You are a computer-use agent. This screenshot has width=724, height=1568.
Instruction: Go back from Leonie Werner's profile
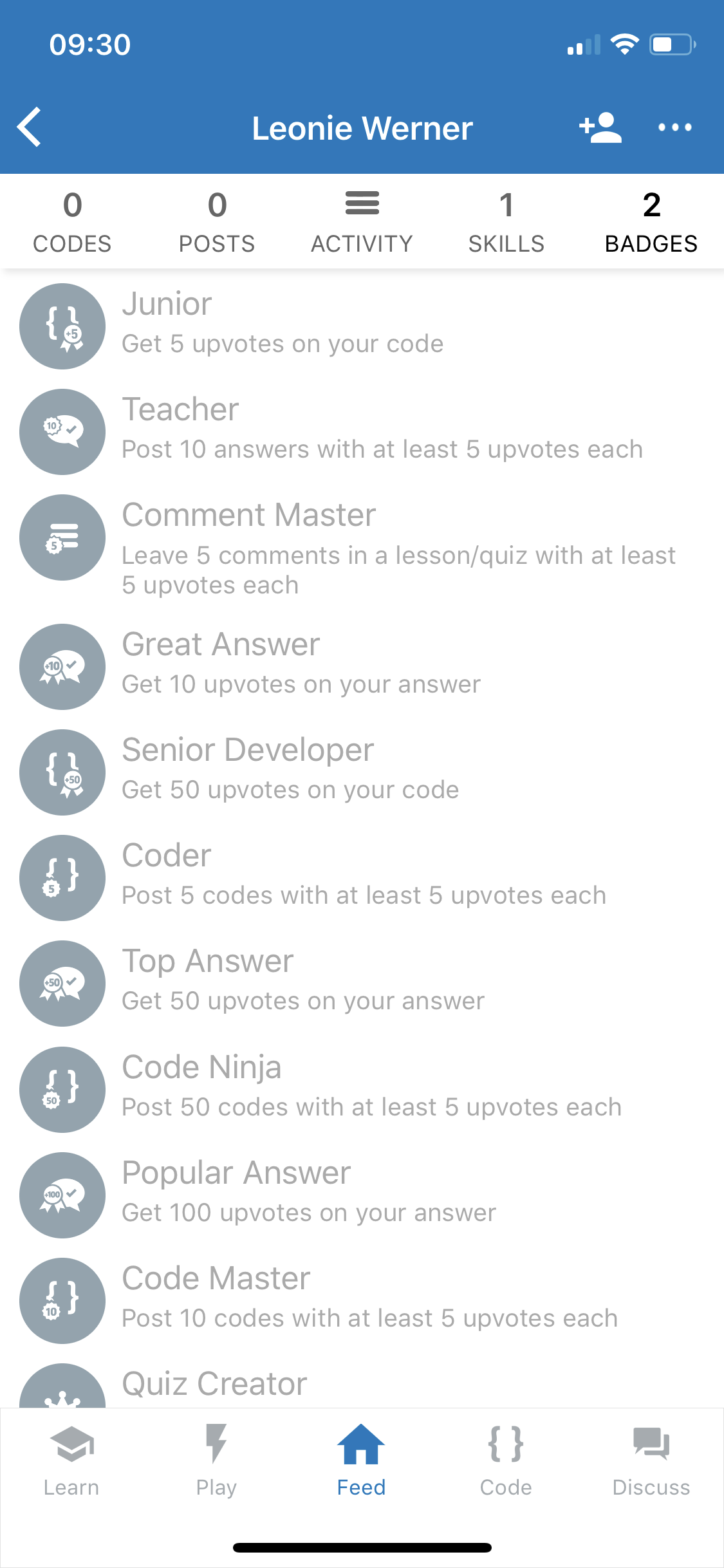pyautogui.click(x=30, y=127)
